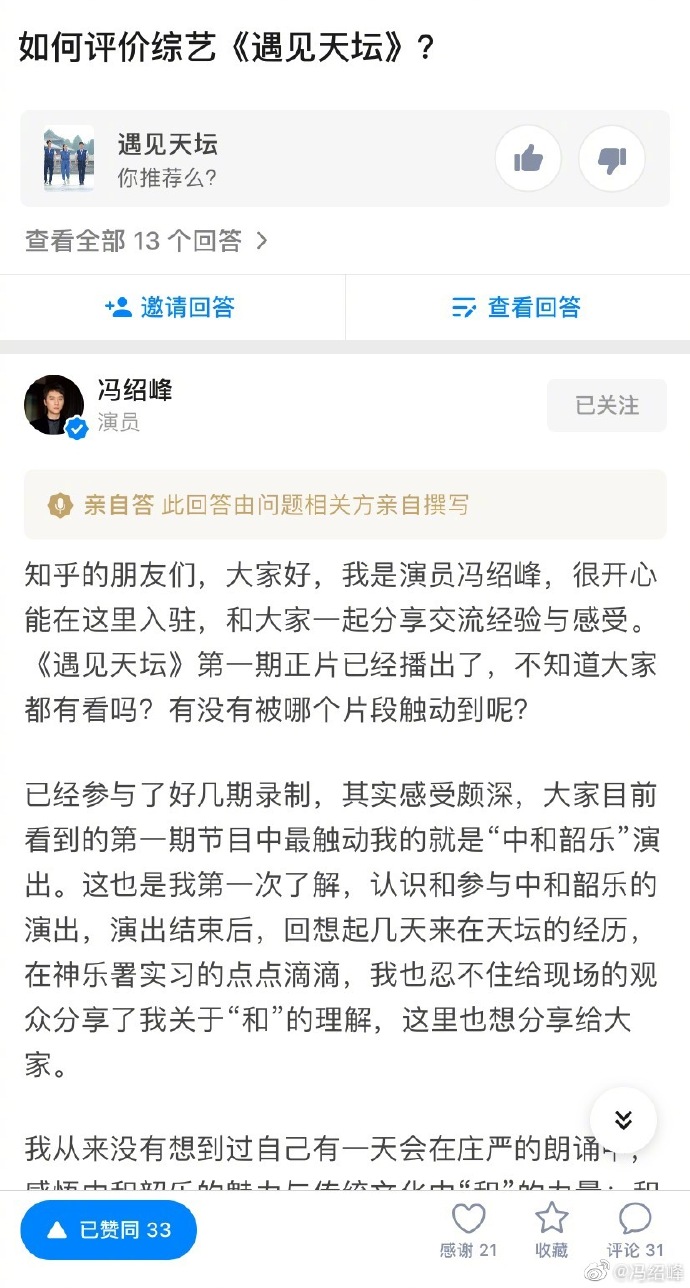Tap the 已赞同 33 upvote button
Viewport: 690px width, 1288px height.
pyautogui.click(x=109, y=1230)
